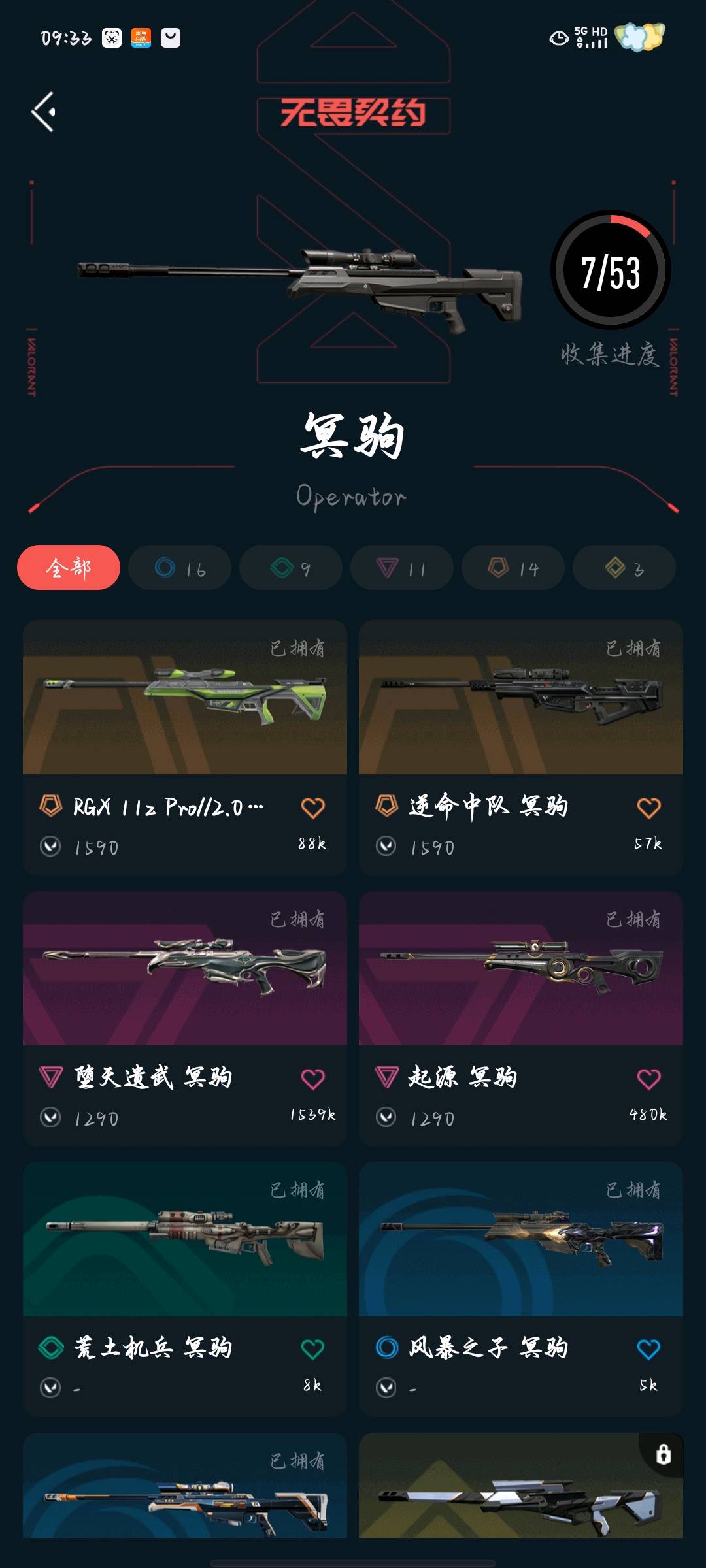Filter skins by the orange tier 14
The height and width of the screenshot is (1568, 706).
click(x=513, y=567)
